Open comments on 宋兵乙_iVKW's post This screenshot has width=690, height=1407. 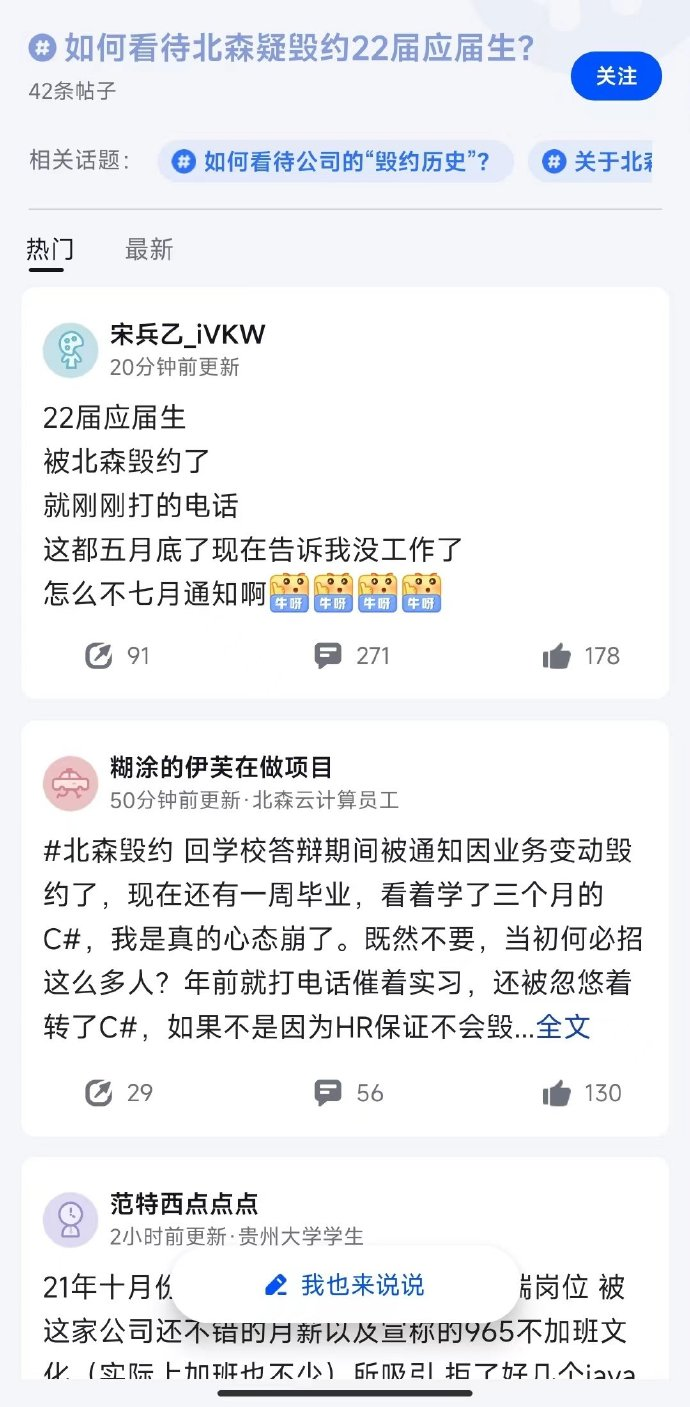tap(351, 656)
